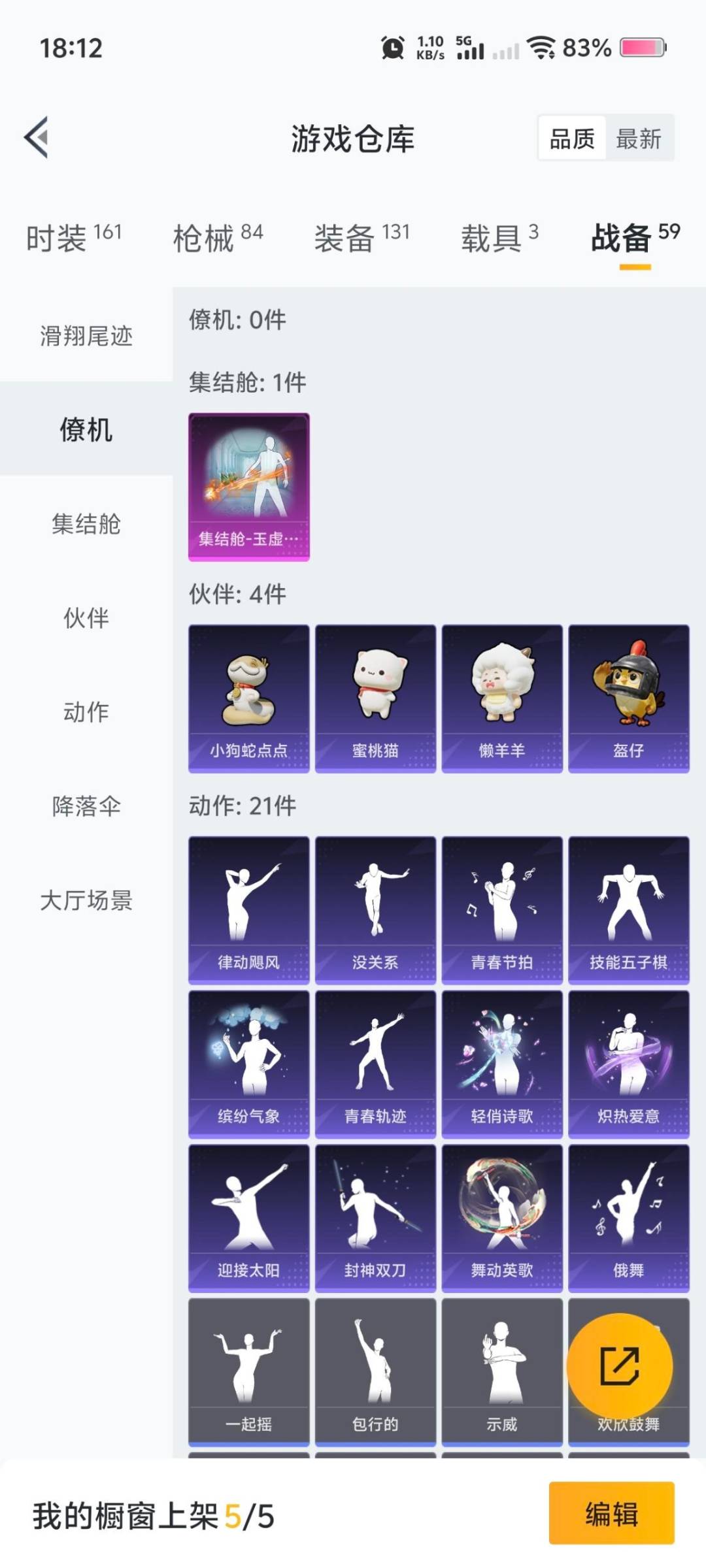Screen dimensions: 706x1568
Task: Open the 大厅场景 sidebar section
Action: click(84, 902)
